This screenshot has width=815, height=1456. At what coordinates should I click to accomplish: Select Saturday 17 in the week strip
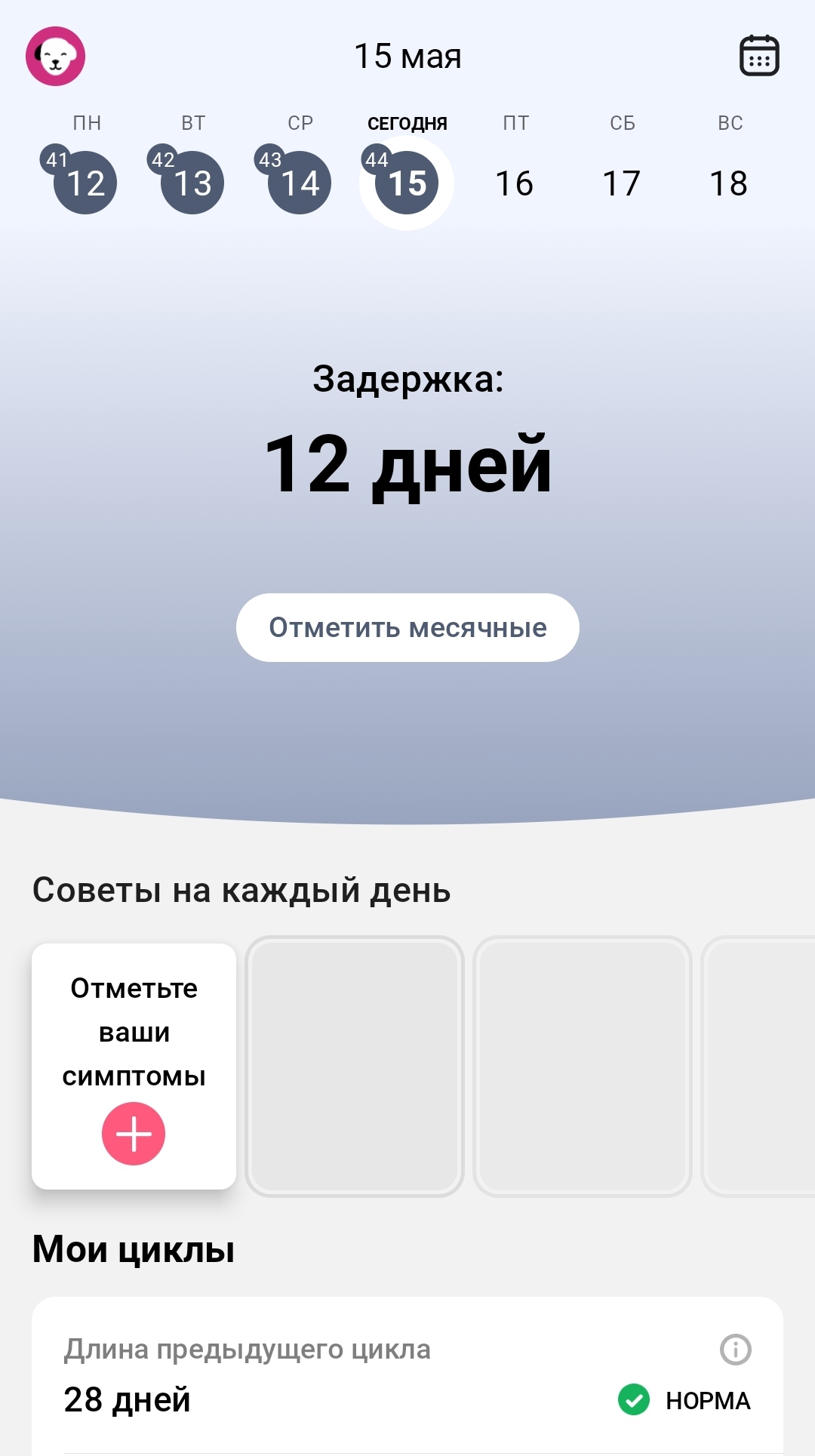click(x=622, y=183)
